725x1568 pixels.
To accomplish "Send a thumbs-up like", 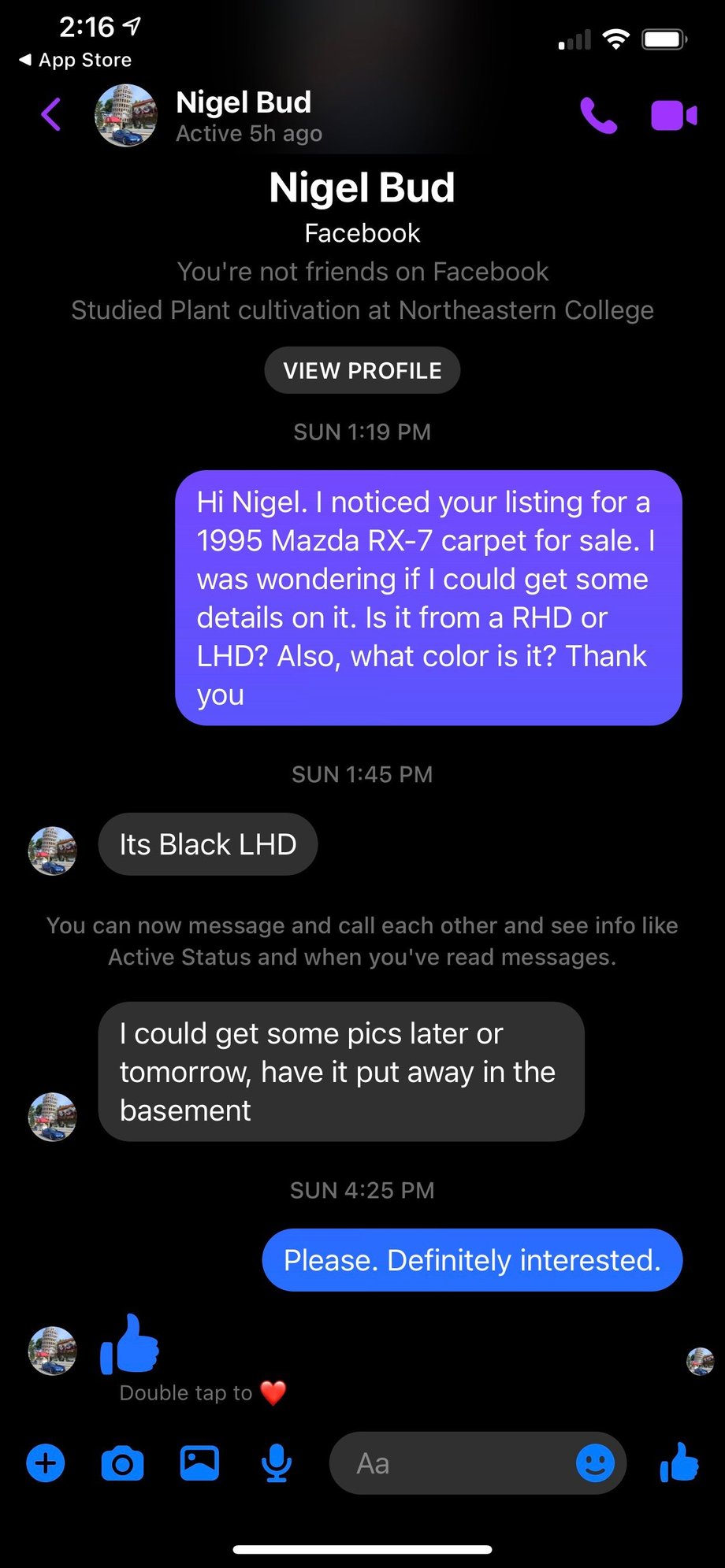I will (679, 1462).
